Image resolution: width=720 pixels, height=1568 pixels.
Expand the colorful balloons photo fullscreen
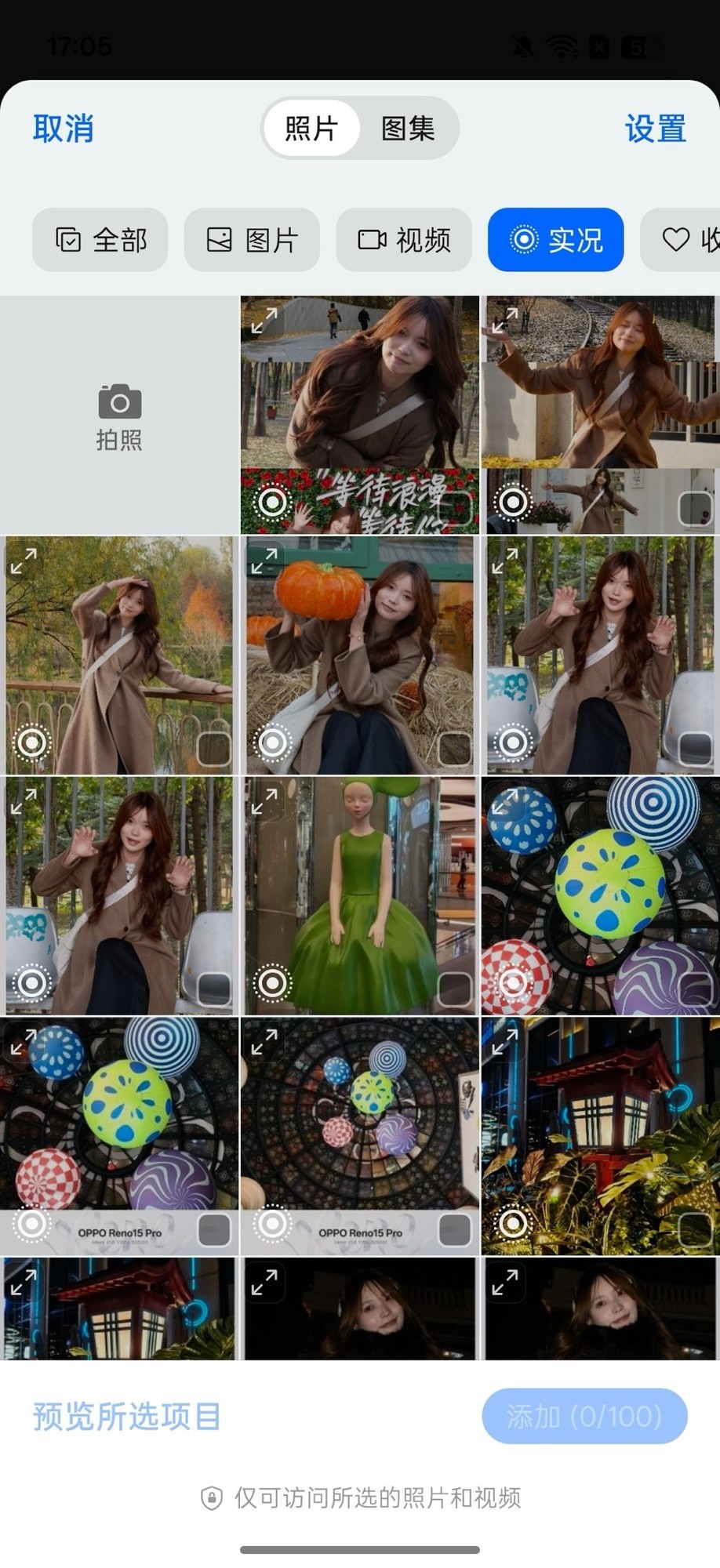coord(510,800)
